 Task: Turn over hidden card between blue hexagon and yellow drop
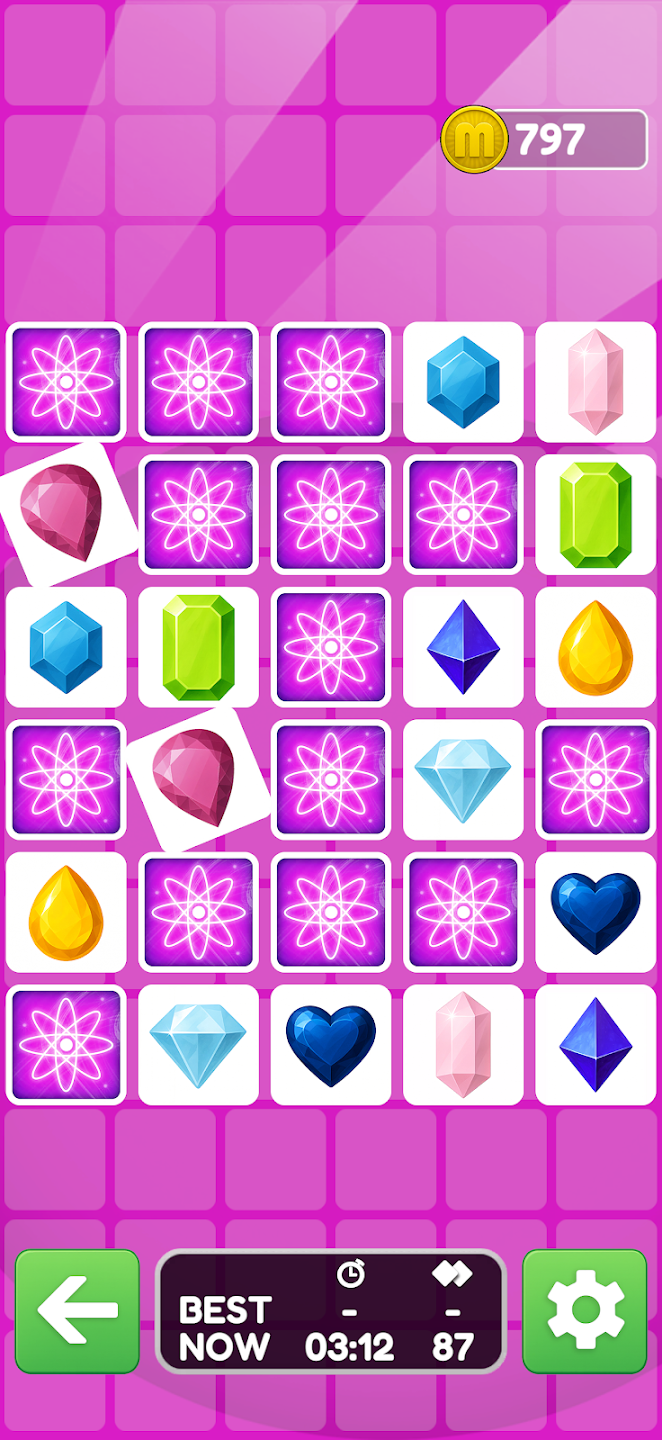click(66, 780)
